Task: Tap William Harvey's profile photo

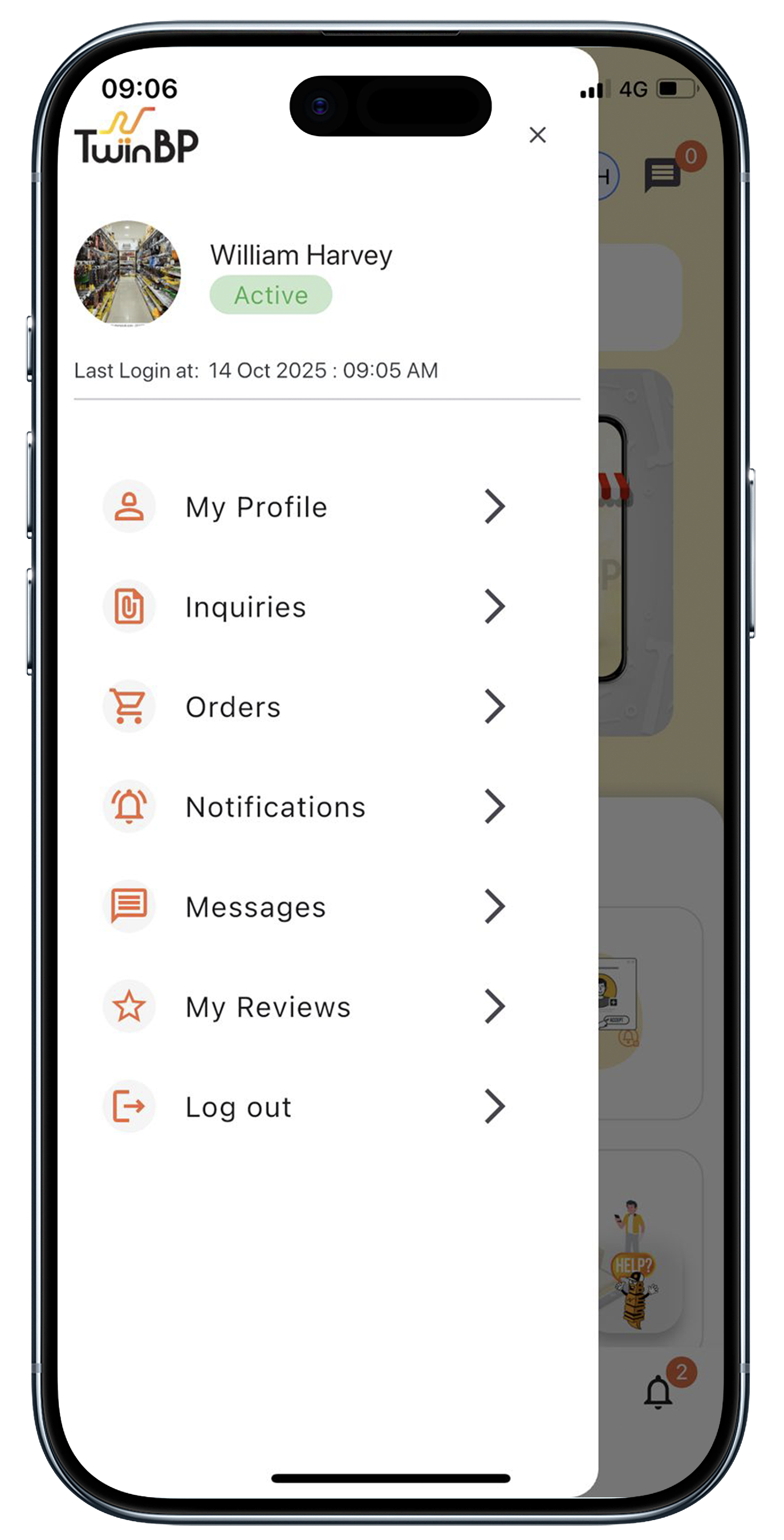Action: pos(127,273)
